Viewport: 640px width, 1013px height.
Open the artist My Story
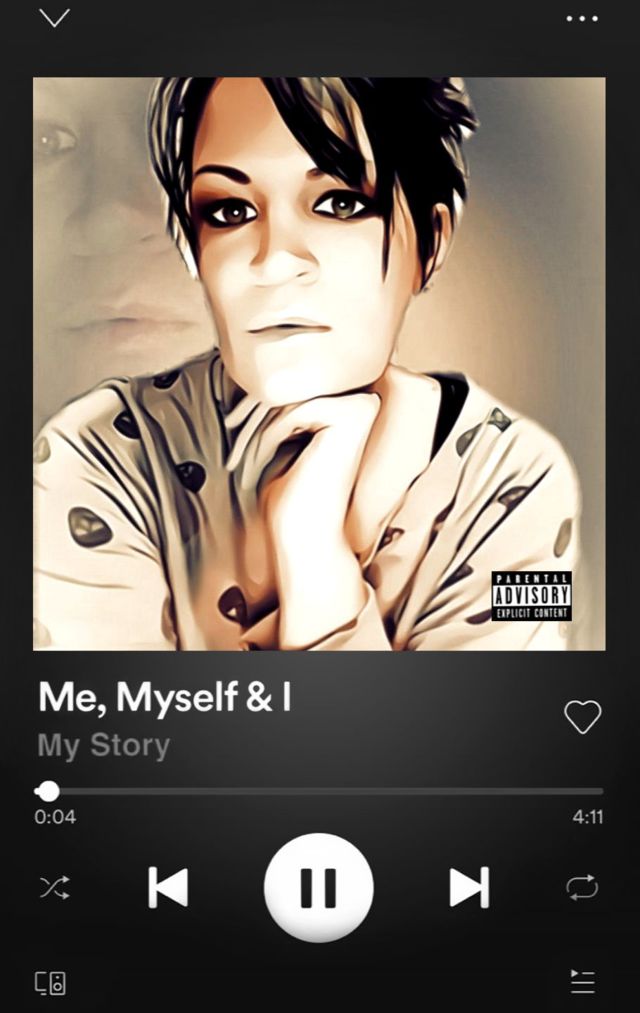coord(104,746)
